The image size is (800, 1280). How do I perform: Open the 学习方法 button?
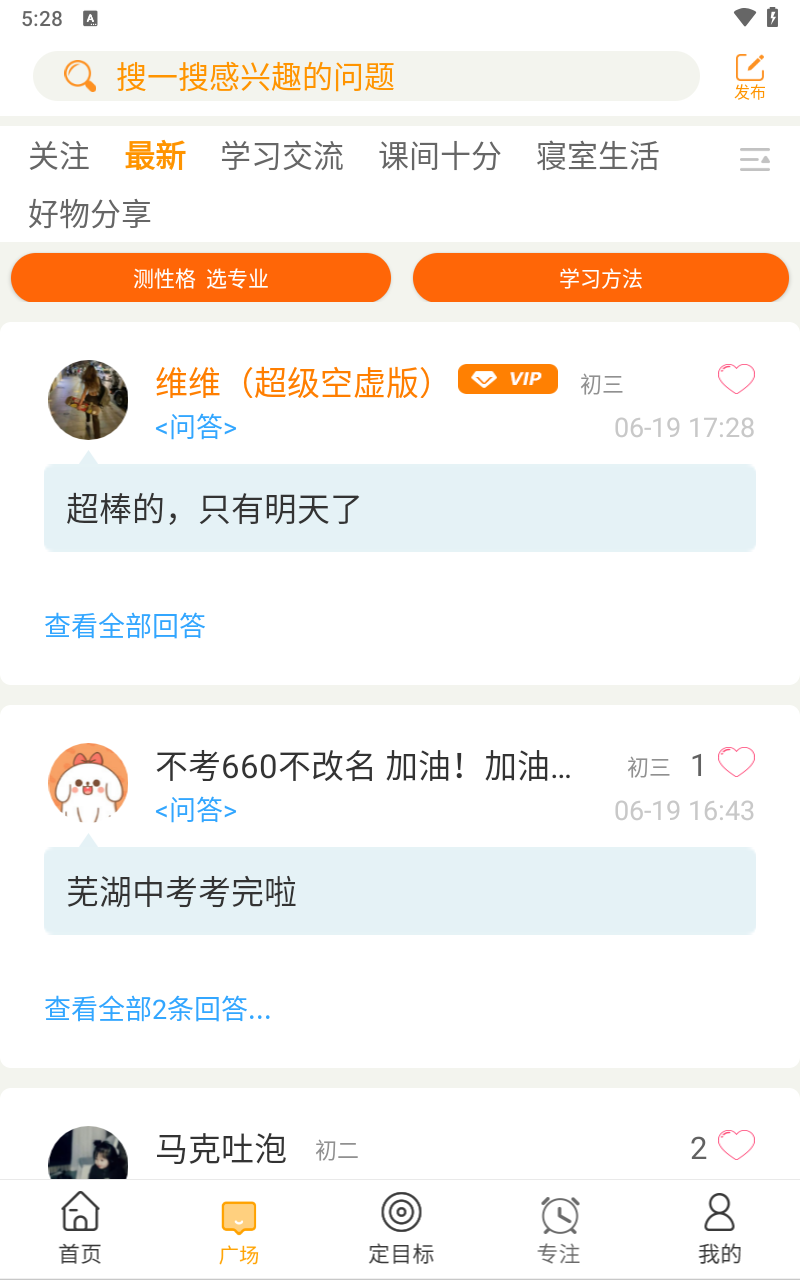pos(600,278)
